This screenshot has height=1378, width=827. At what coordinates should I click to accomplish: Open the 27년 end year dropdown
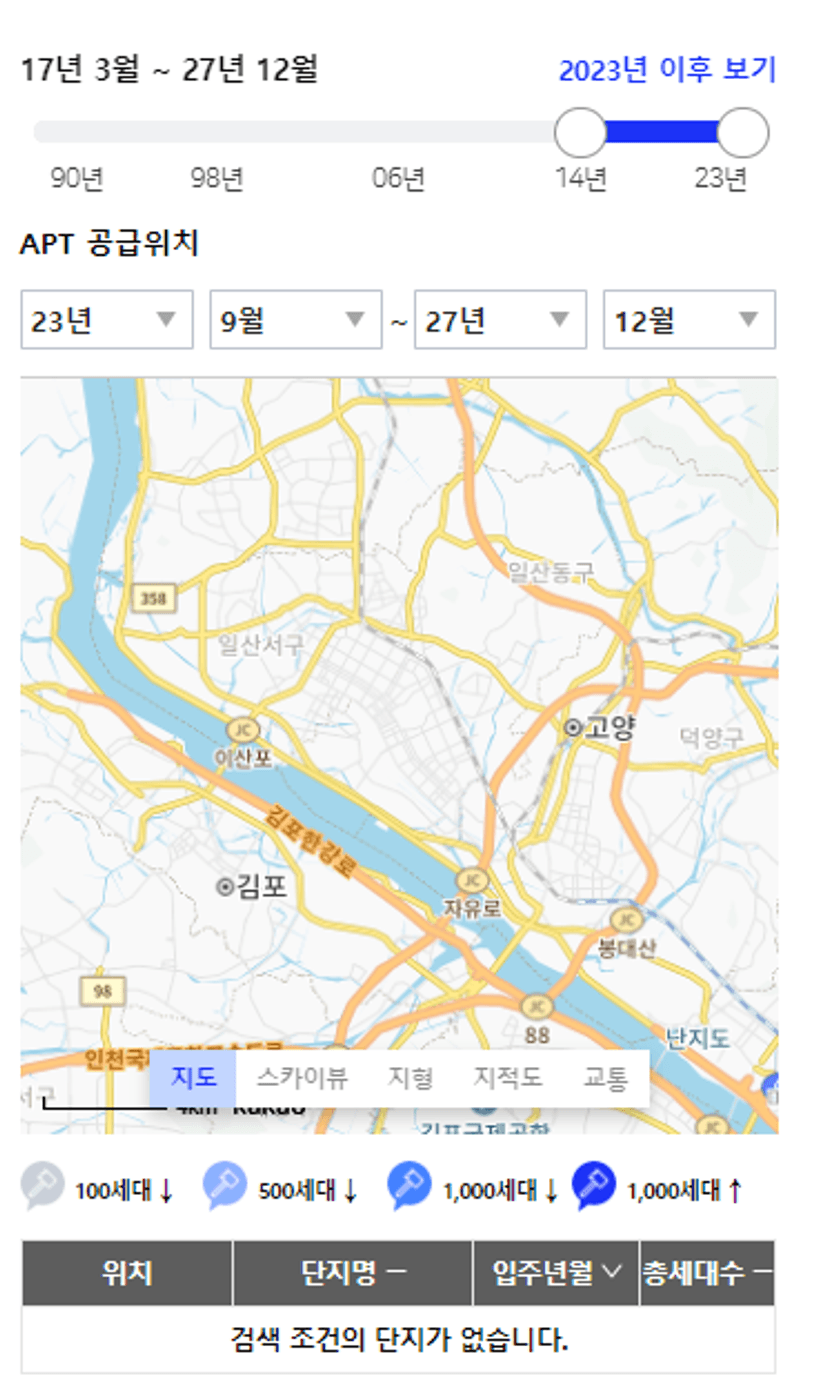tap(500, 320)
